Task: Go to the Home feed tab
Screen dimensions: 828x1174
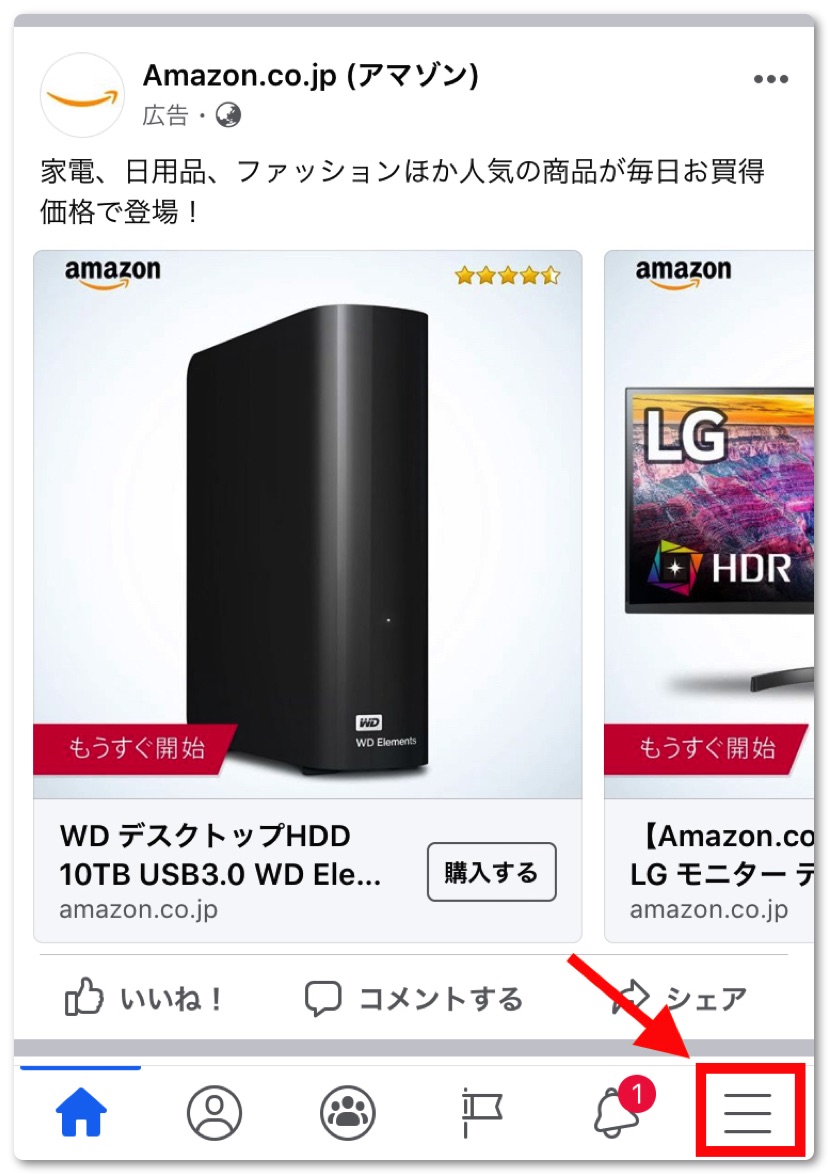Action: pos(81,1112)
